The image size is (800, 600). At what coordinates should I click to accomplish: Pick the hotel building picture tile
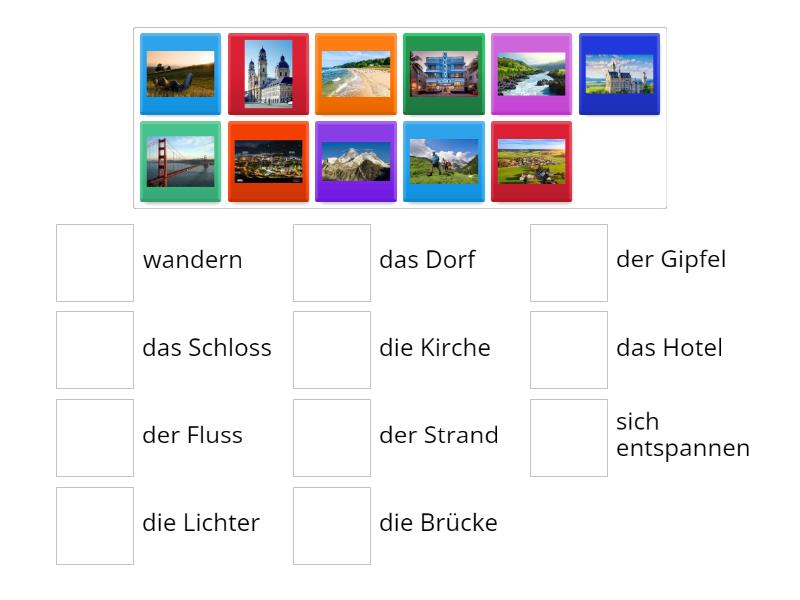444,74
